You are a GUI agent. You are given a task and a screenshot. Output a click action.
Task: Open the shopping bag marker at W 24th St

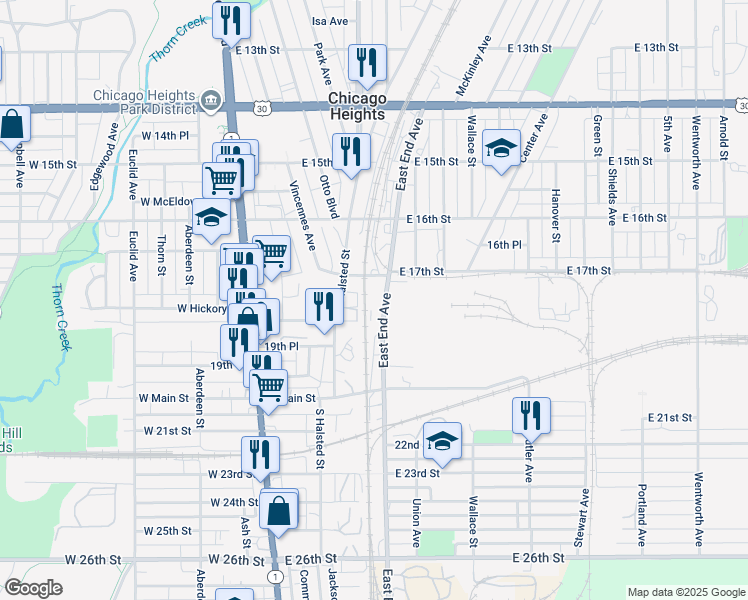point(279,511)
